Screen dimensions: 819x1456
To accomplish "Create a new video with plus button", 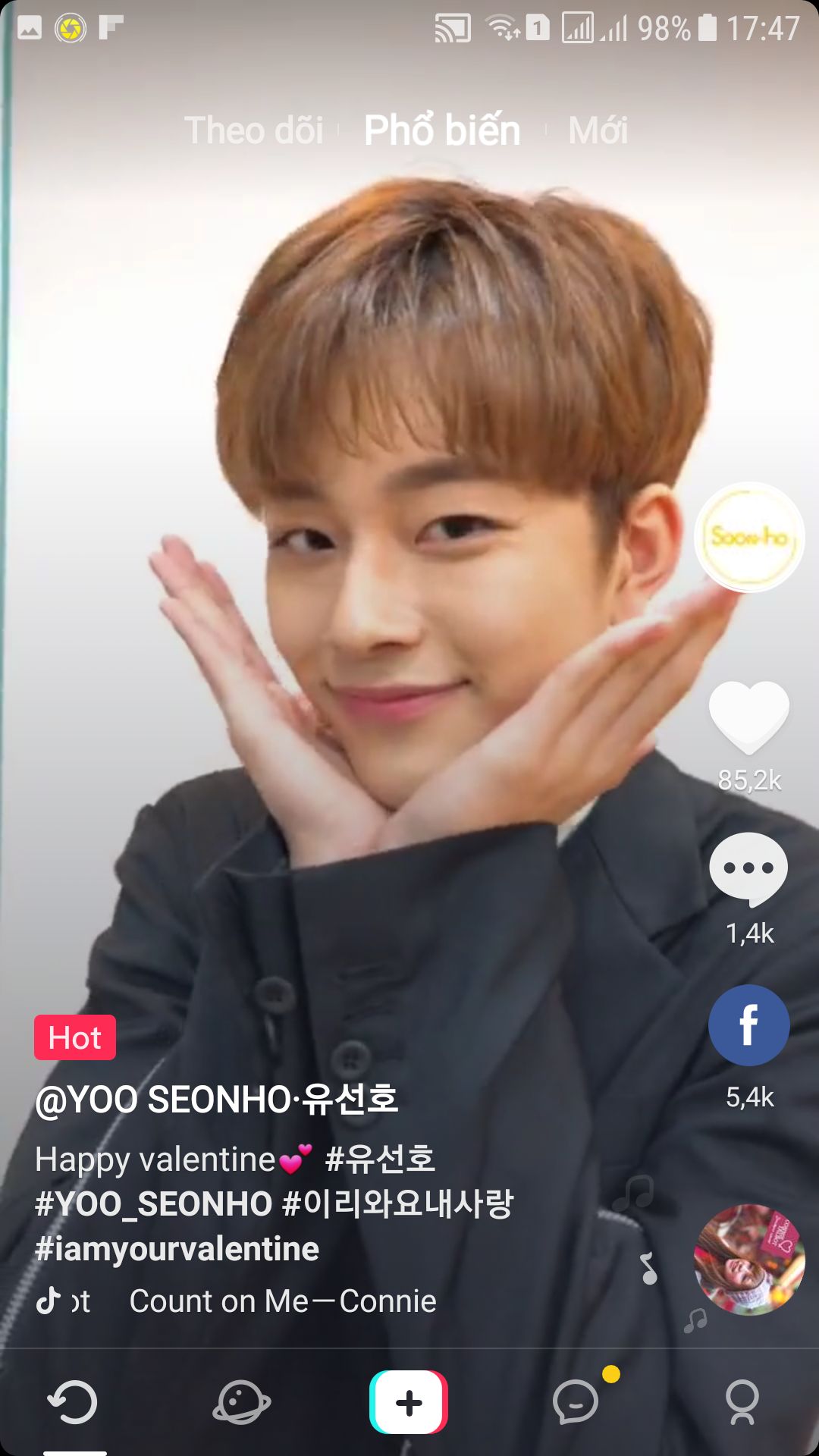I will (x=409, y=1402).
